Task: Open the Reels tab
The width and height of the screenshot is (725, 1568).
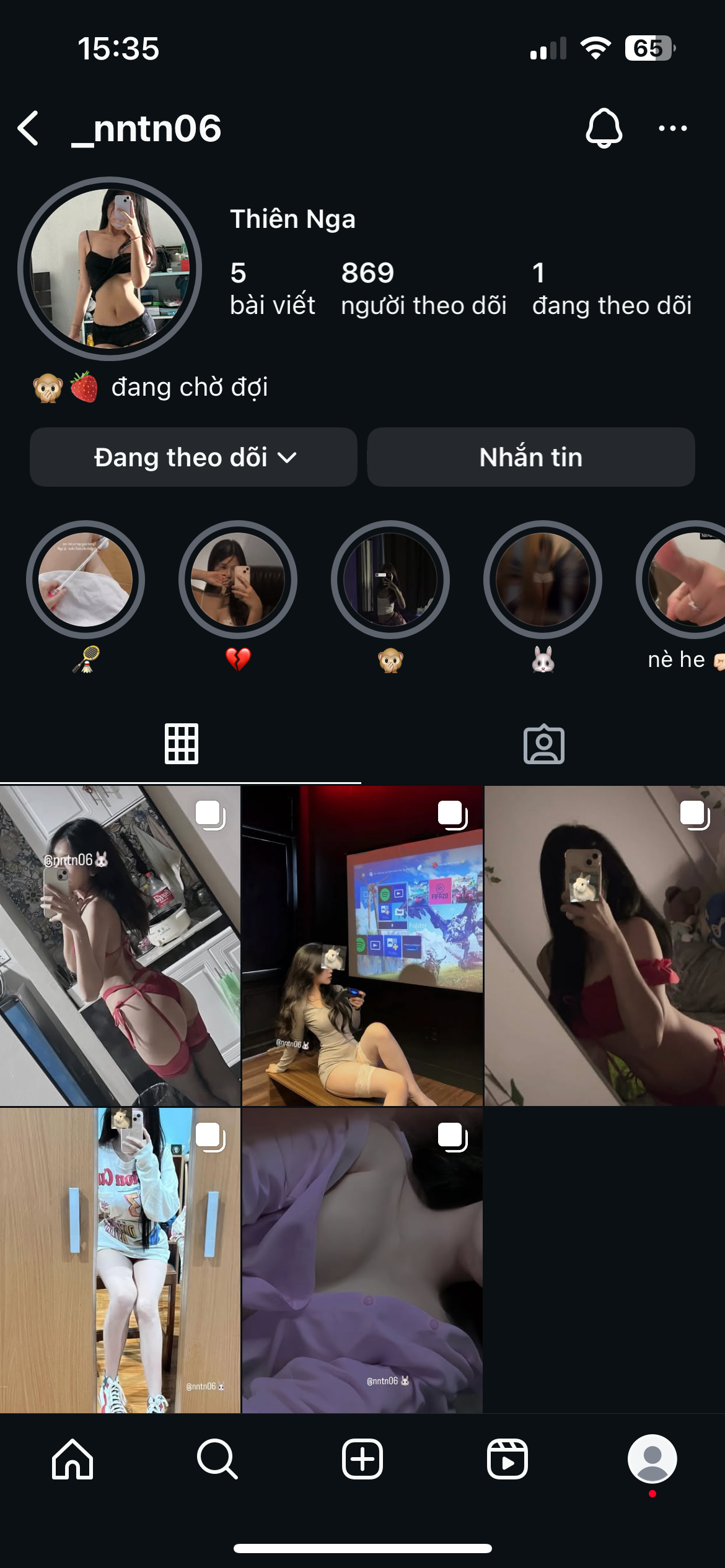Action: tap(507, 1458)
